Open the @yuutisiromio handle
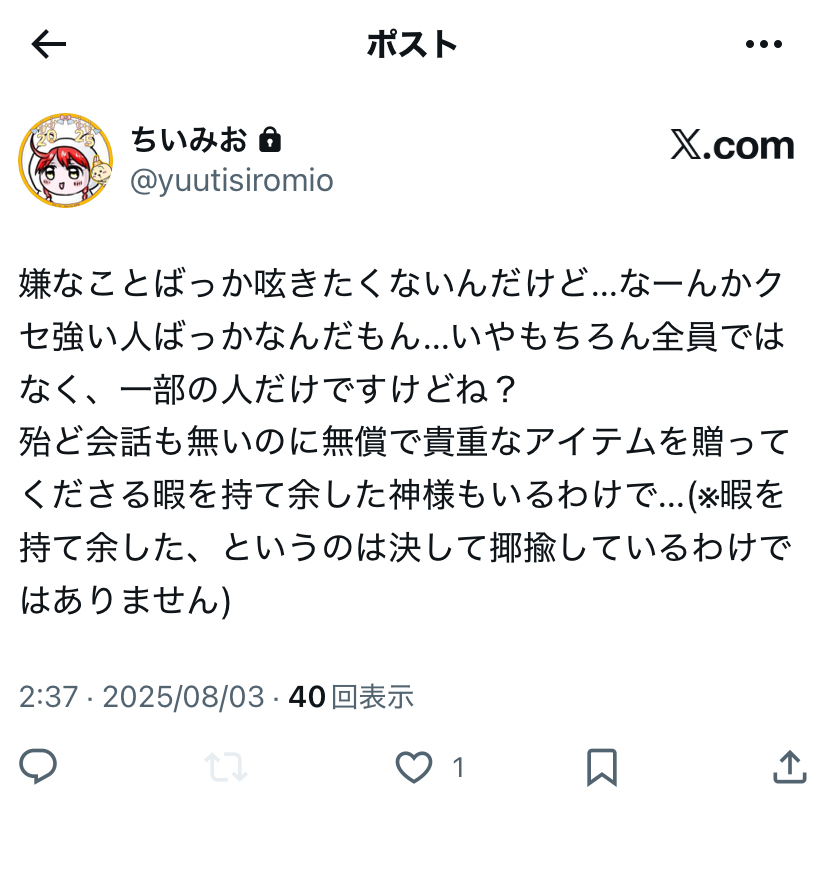The width and height of the screenshot is (828, 884). coord(231,181)
